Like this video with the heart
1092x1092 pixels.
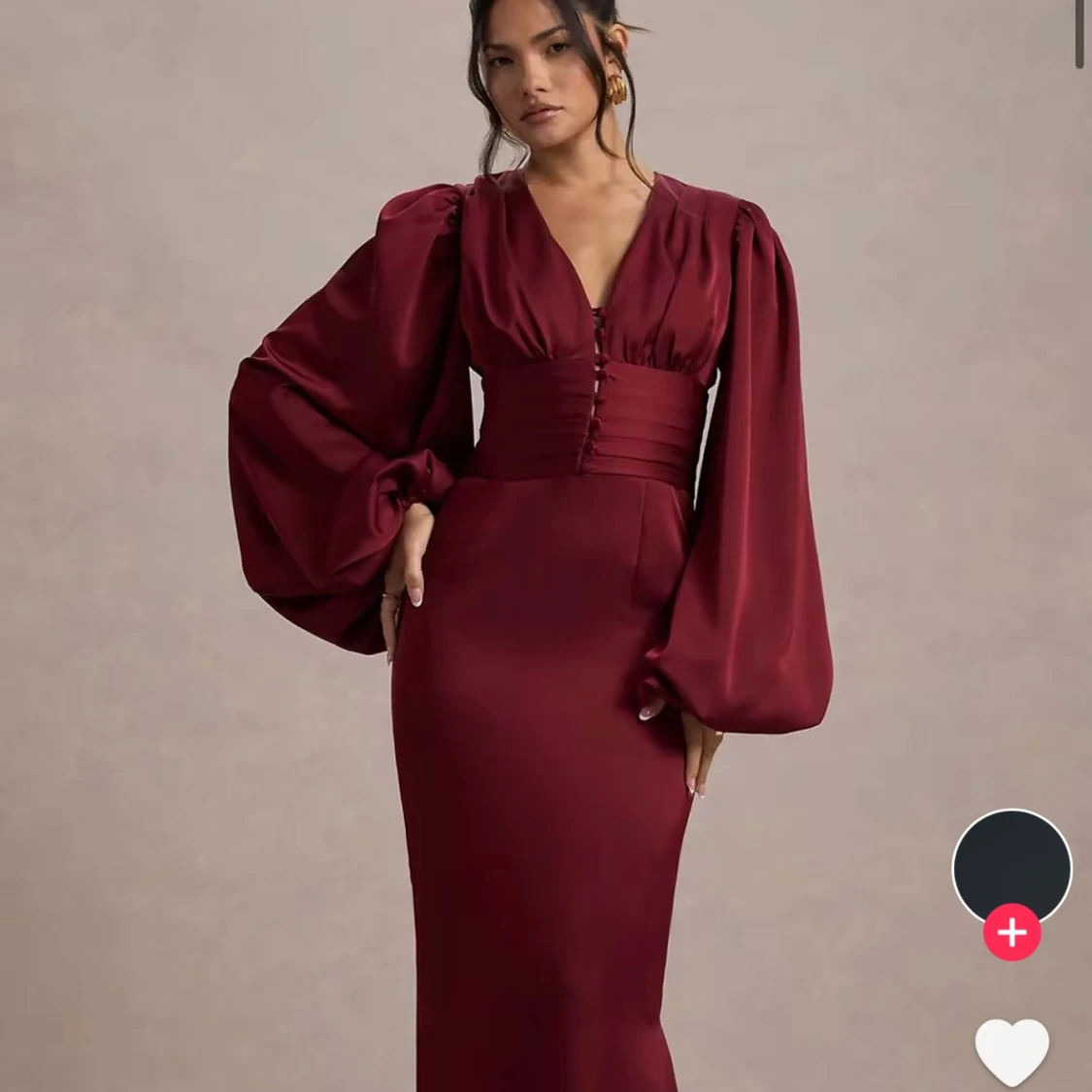(1011, 1051)
